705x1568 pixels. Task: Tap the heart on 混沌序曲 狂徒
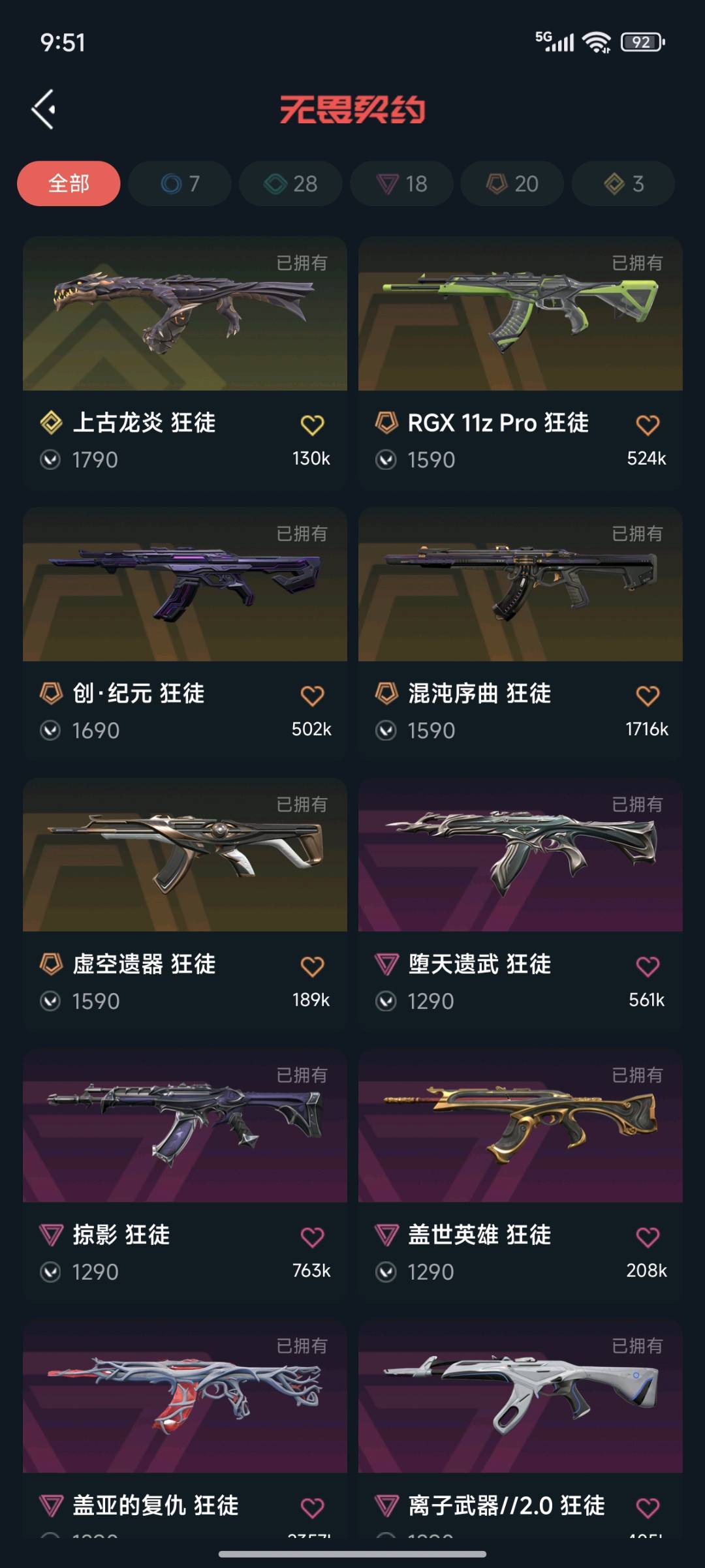click(x=648, y=696)
